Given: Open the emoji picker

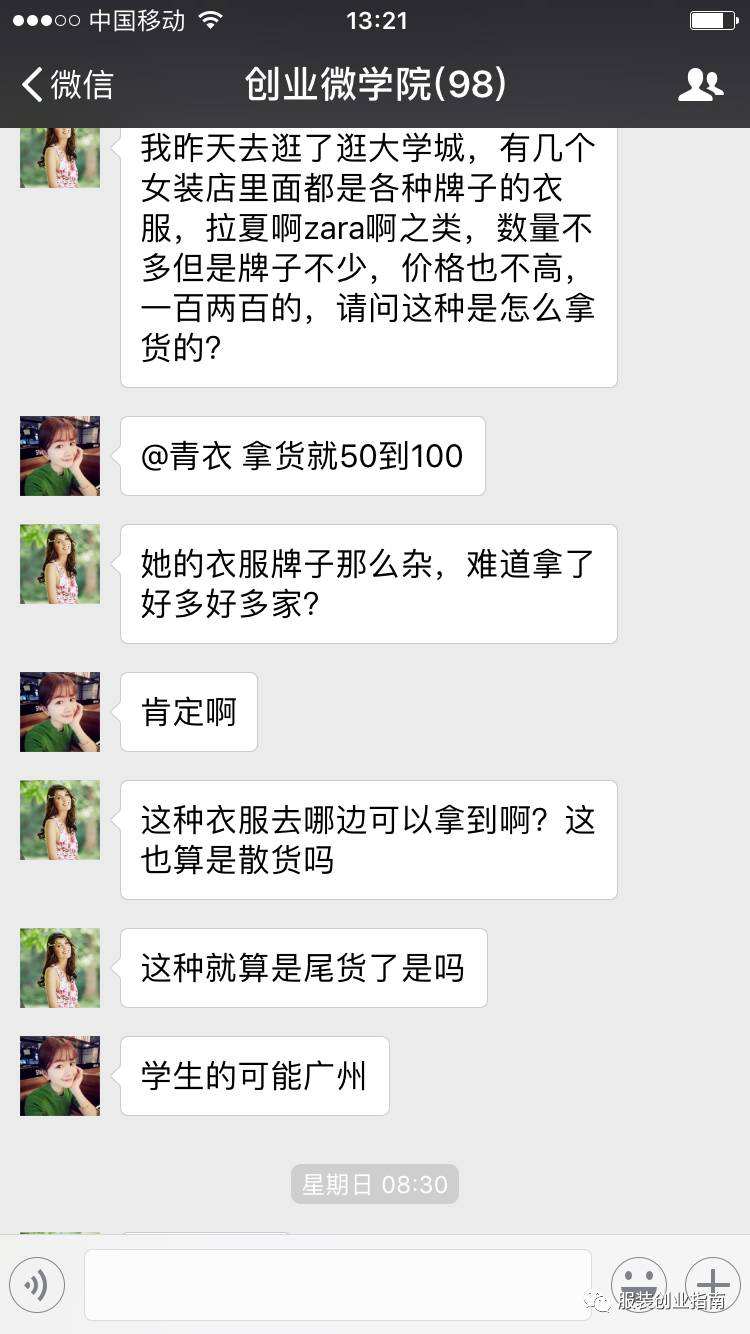Looking at the screenshot, I should 639,1285.
